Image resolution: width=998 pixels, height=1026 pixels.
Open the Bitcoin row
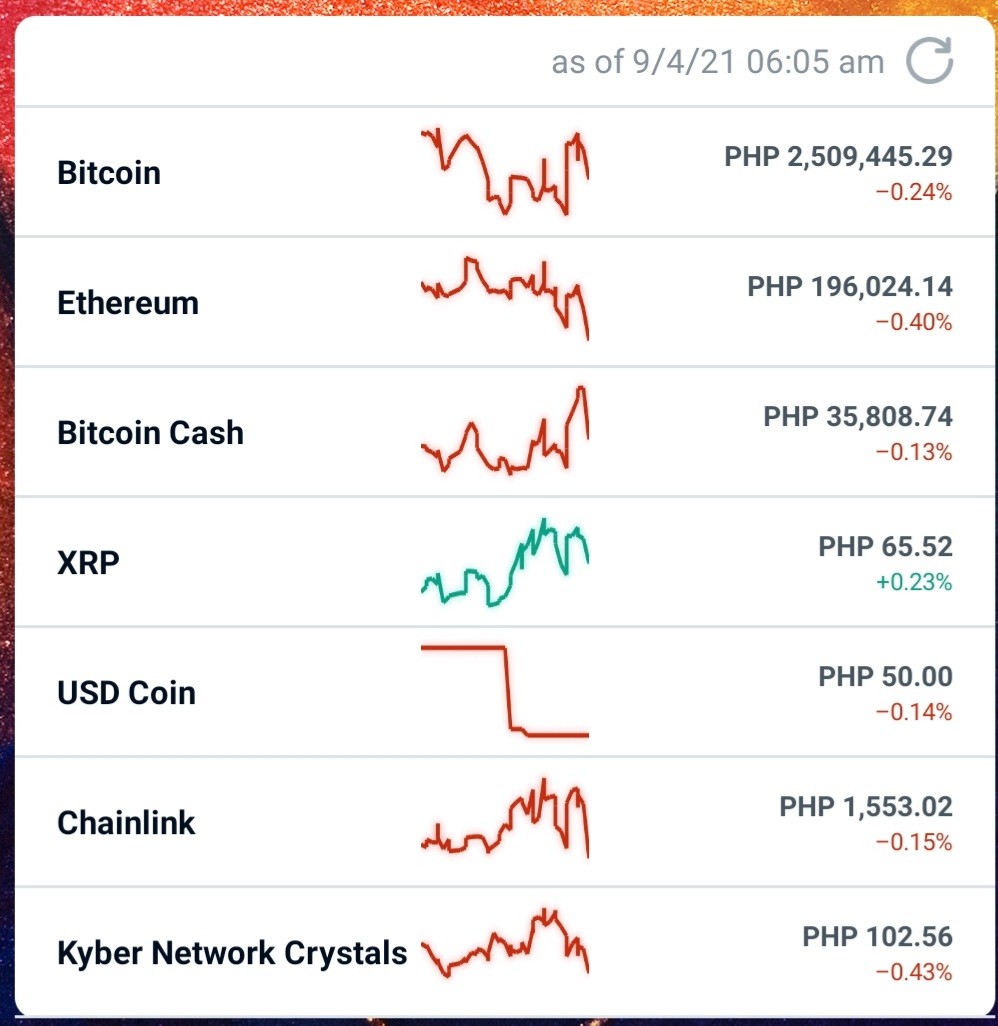505,171
